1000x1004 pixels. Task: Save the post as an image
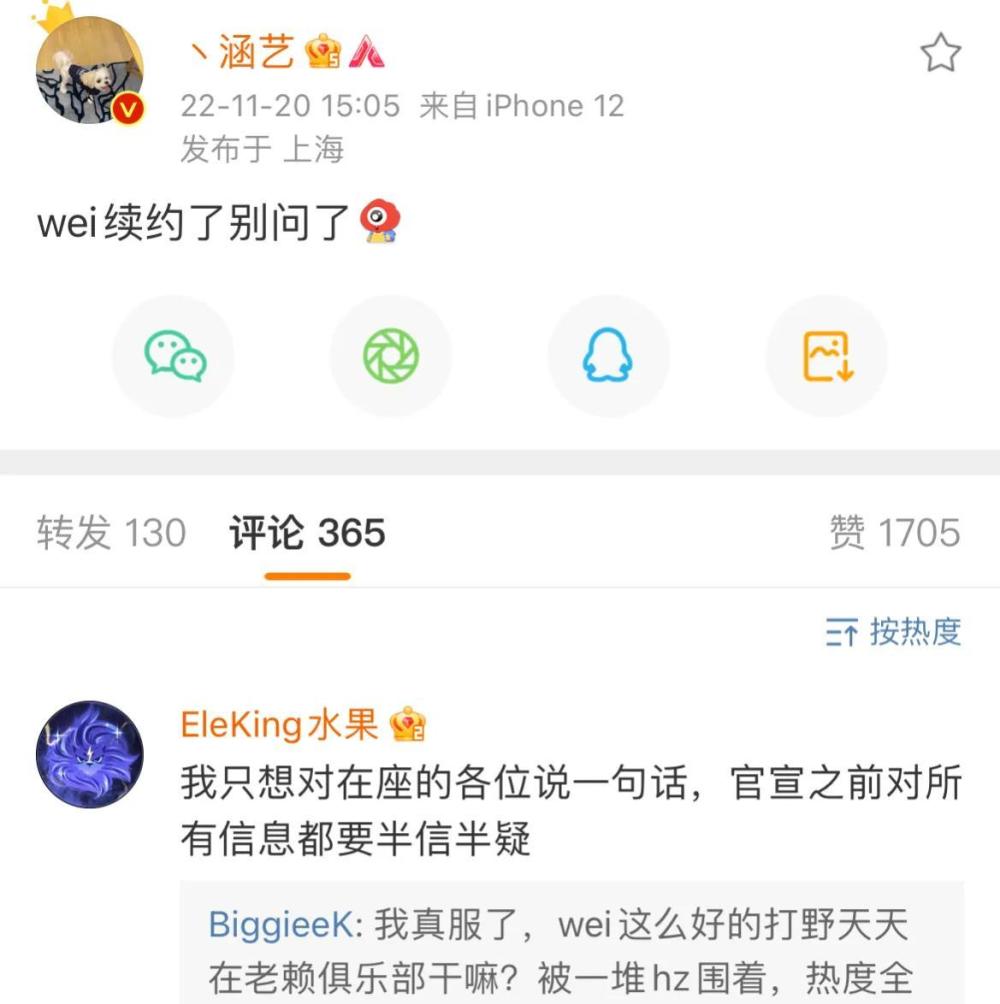tap(826, 356)
